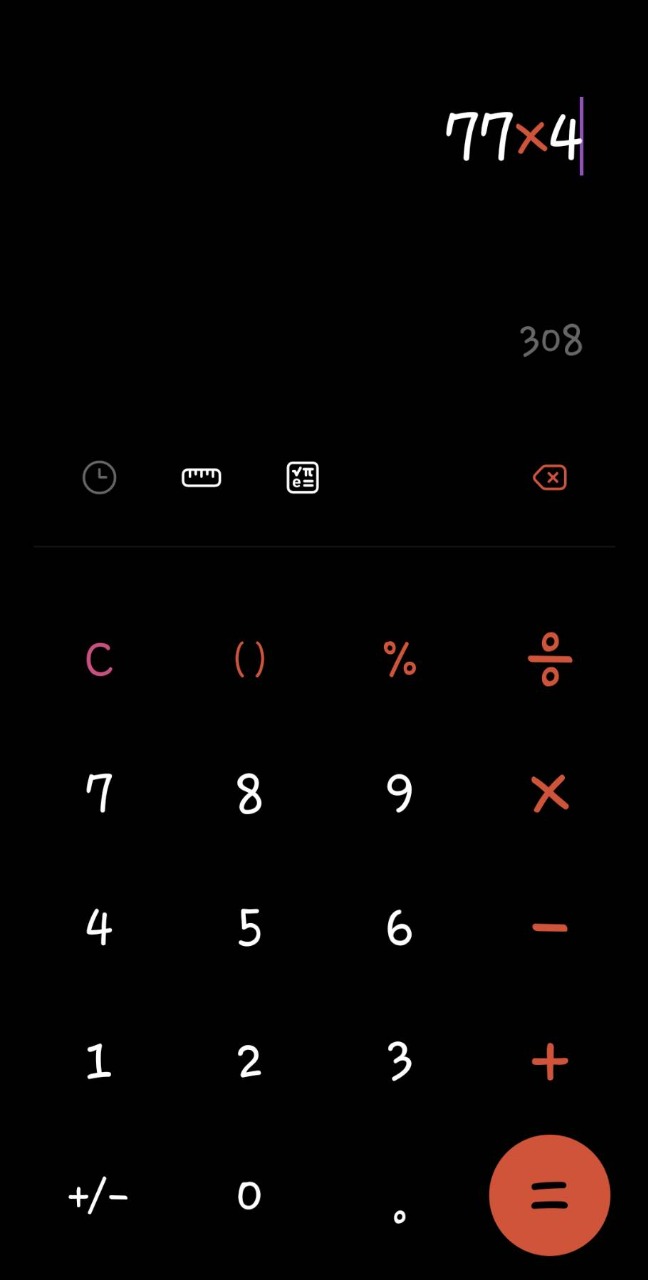Tap the 77×4 expression field

click(512, 138)
